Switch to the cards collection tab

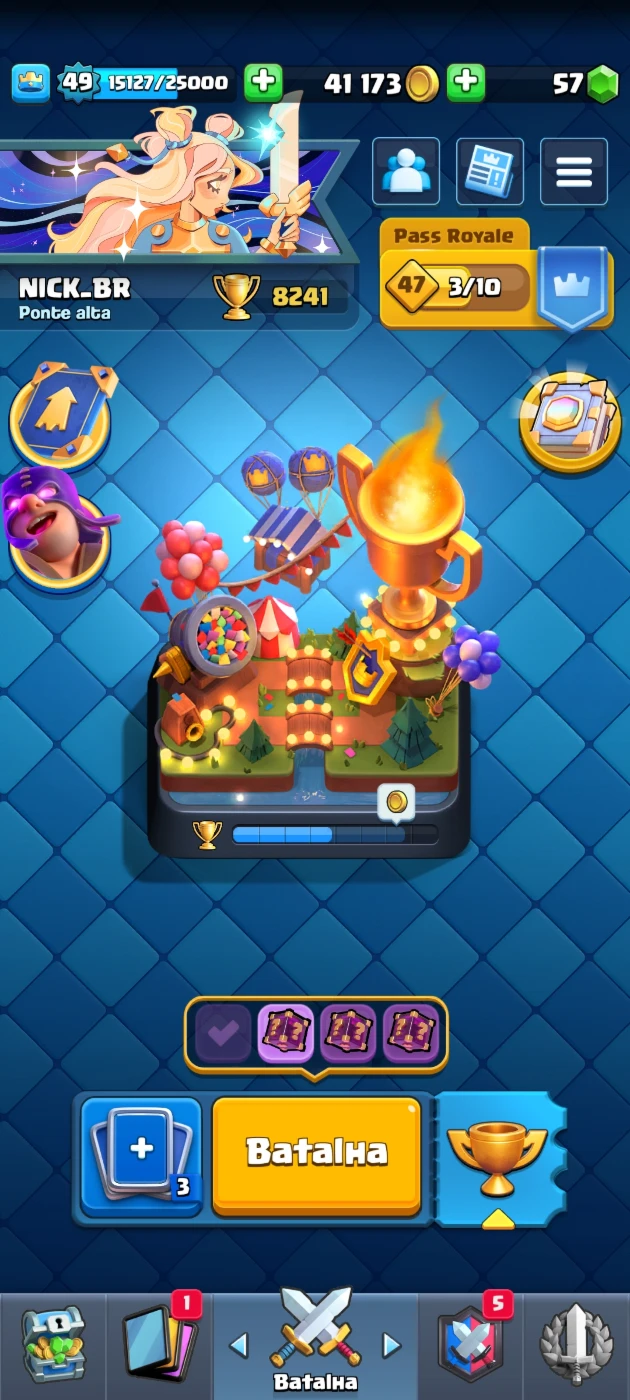tap(158, 1345)
